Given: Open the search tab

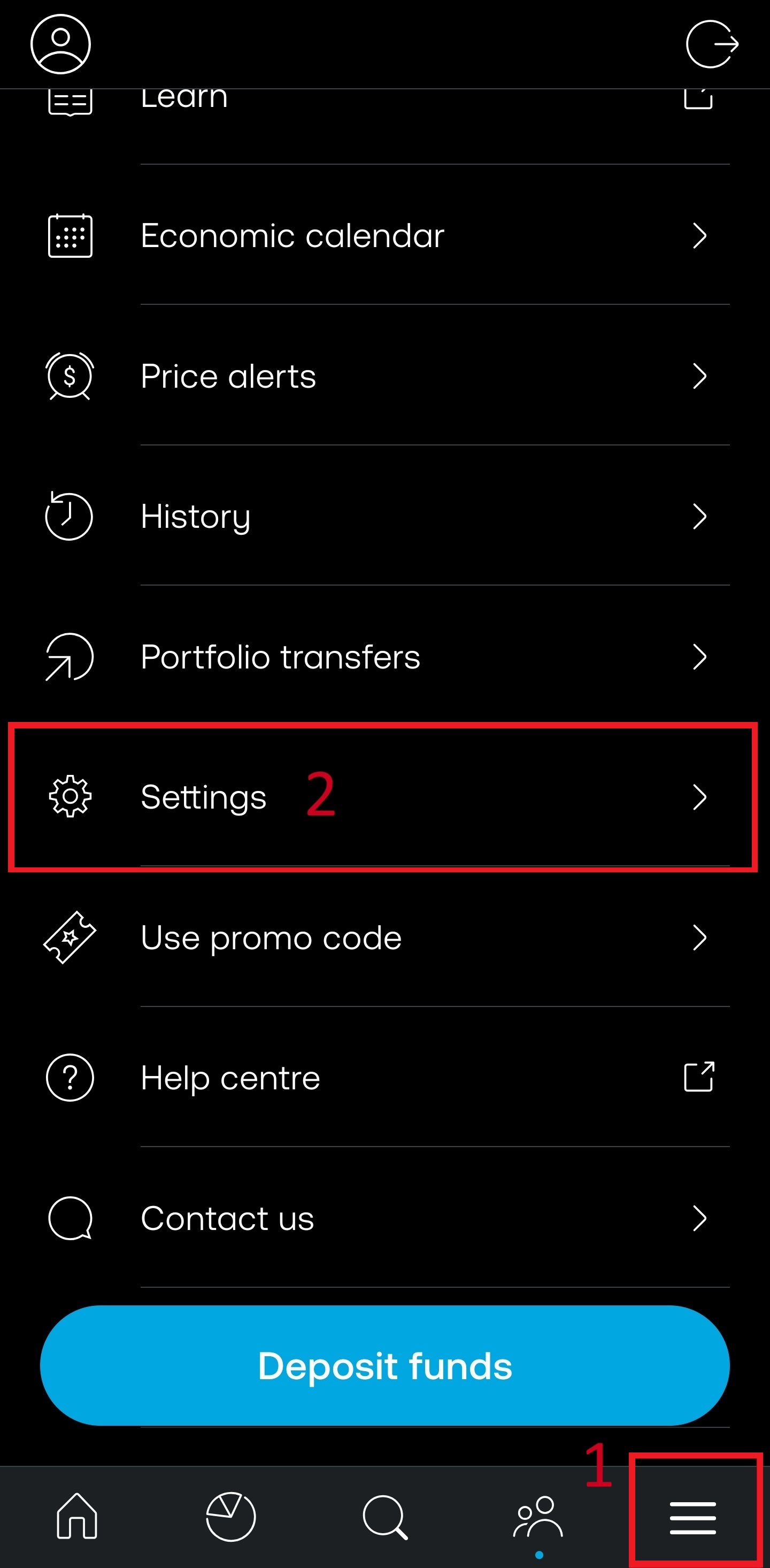Looking at the screenshot, I should coord(384,1517).
